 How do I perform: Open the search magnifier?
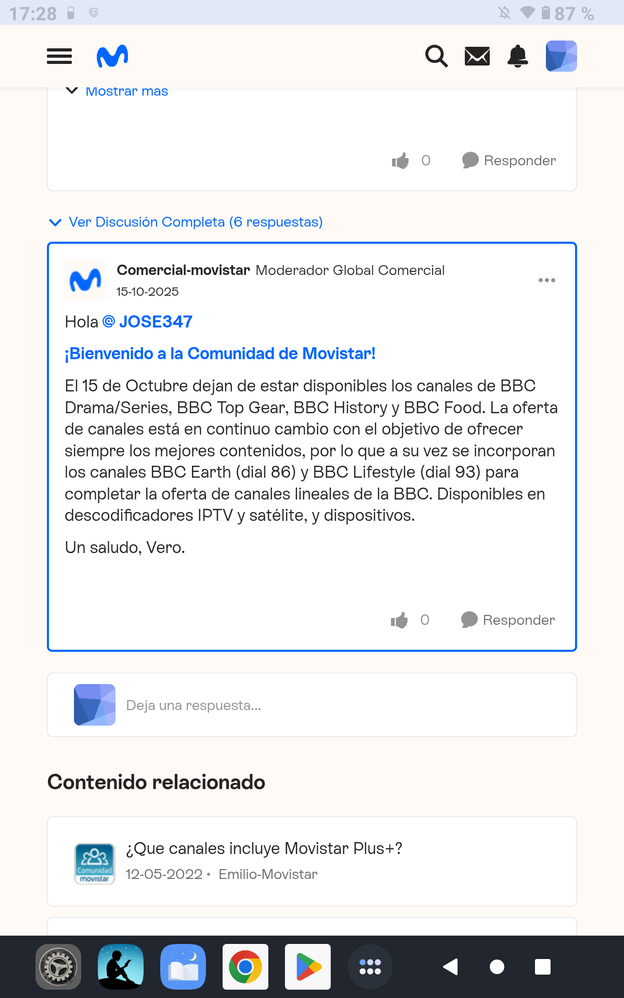coord(436,57)
